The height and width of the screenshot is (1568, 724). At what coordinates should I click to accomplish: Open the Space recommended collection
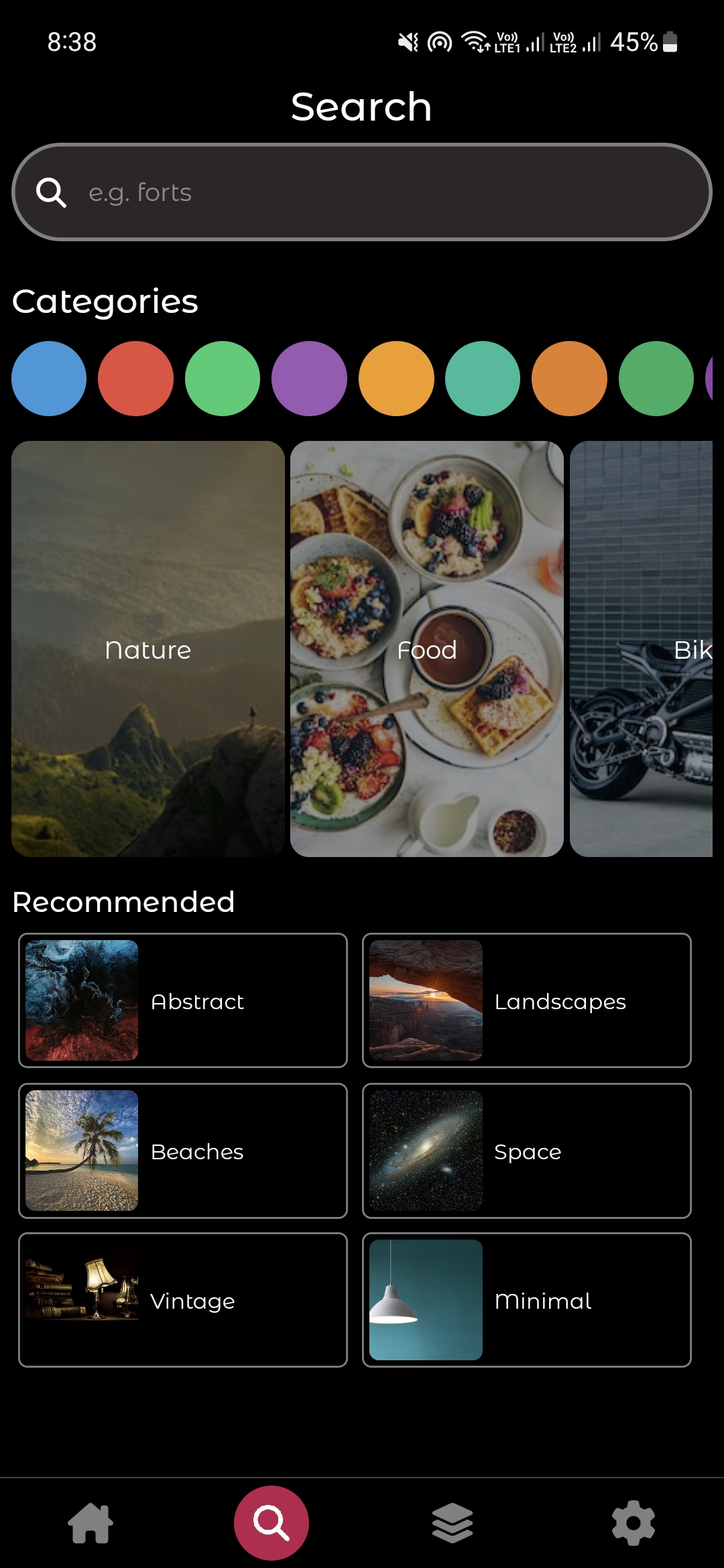tap(526, 1151)
